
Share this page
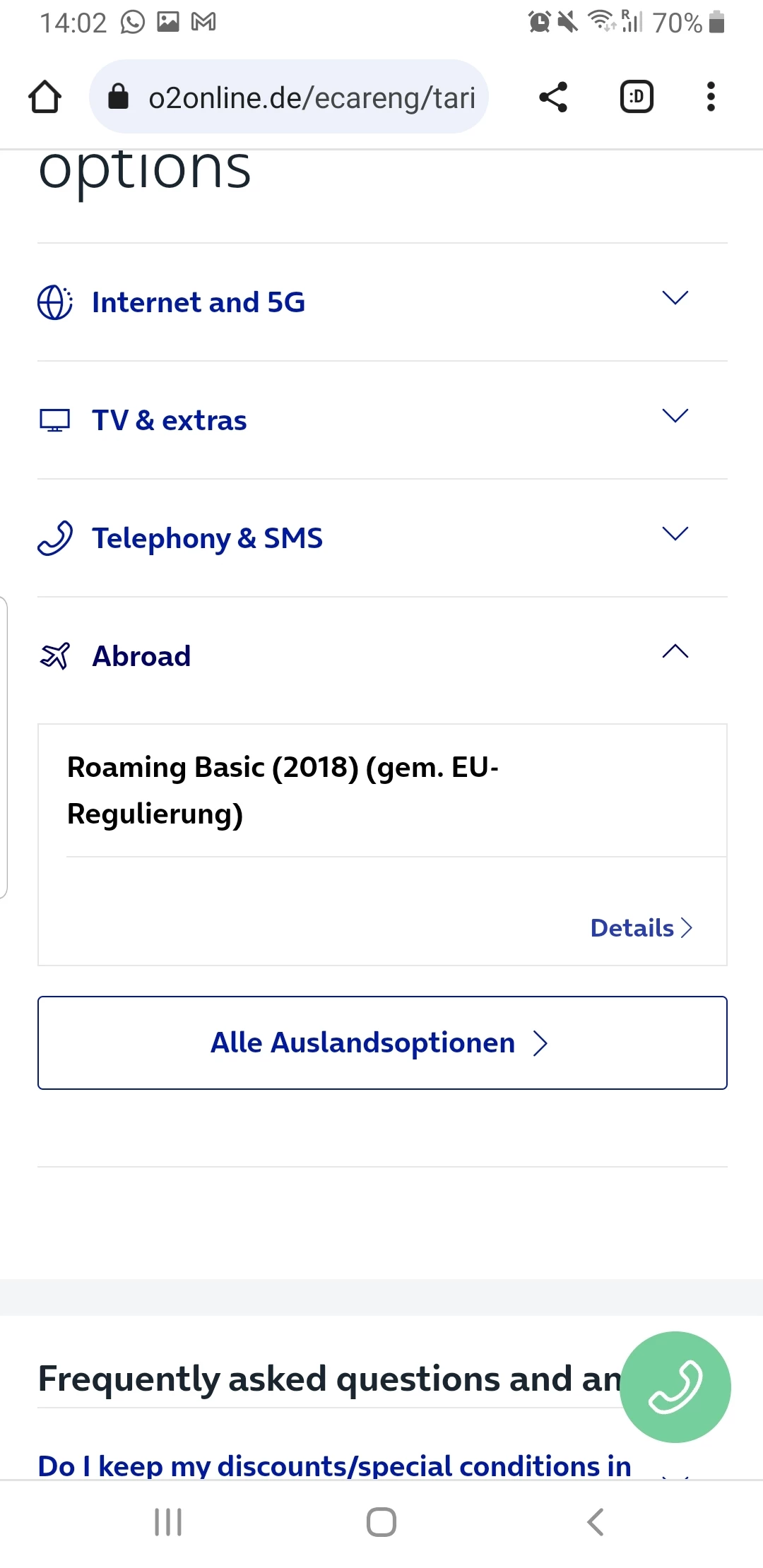pyautogui.click(x=553, y=97)
